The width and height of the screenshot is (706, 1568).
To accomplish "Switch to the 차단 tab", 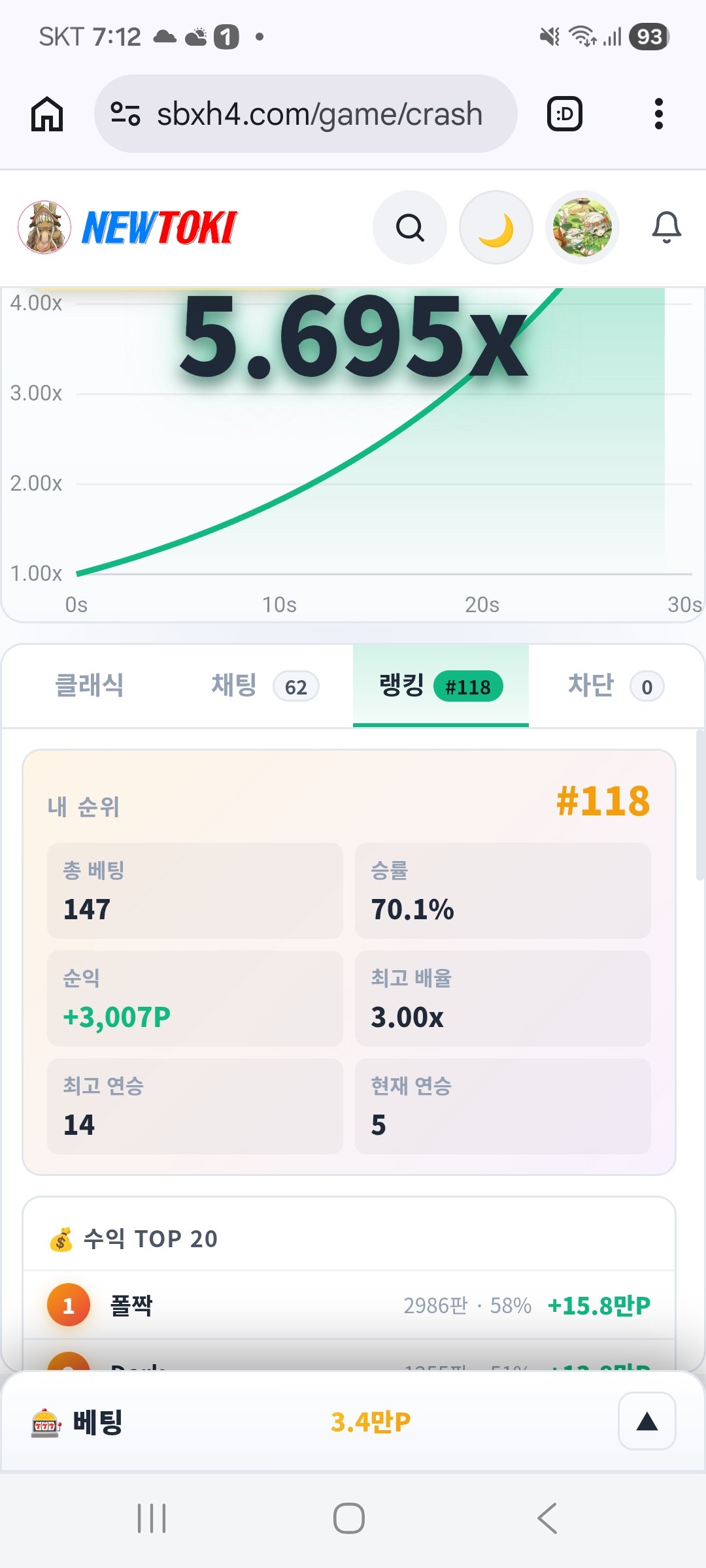I will click(x=616, y=686).
